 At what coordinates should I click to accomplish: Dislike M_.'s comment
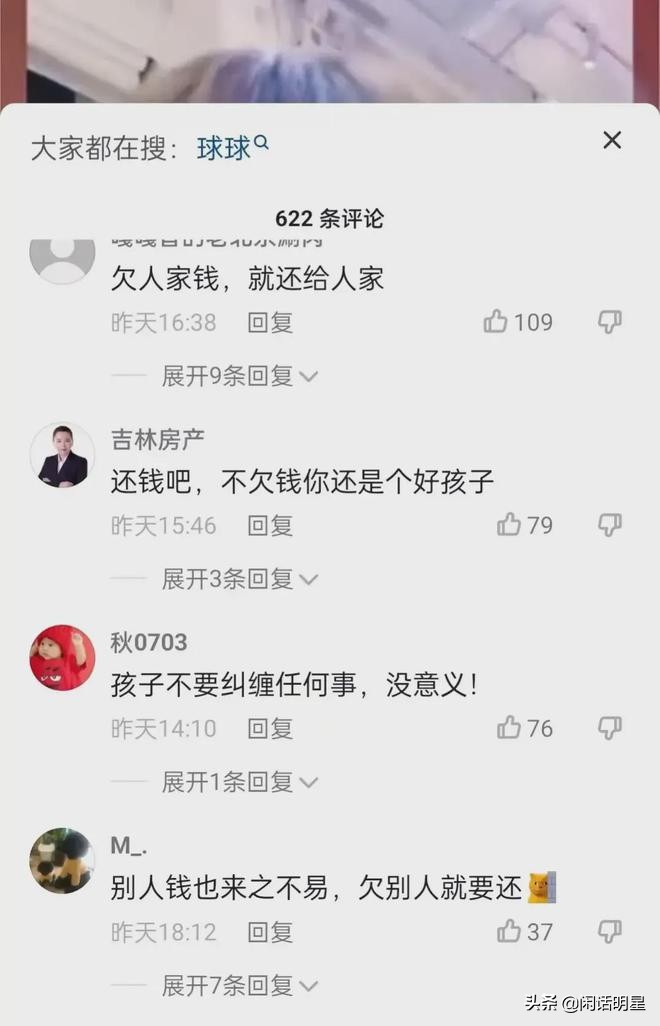tap(609, 932)
